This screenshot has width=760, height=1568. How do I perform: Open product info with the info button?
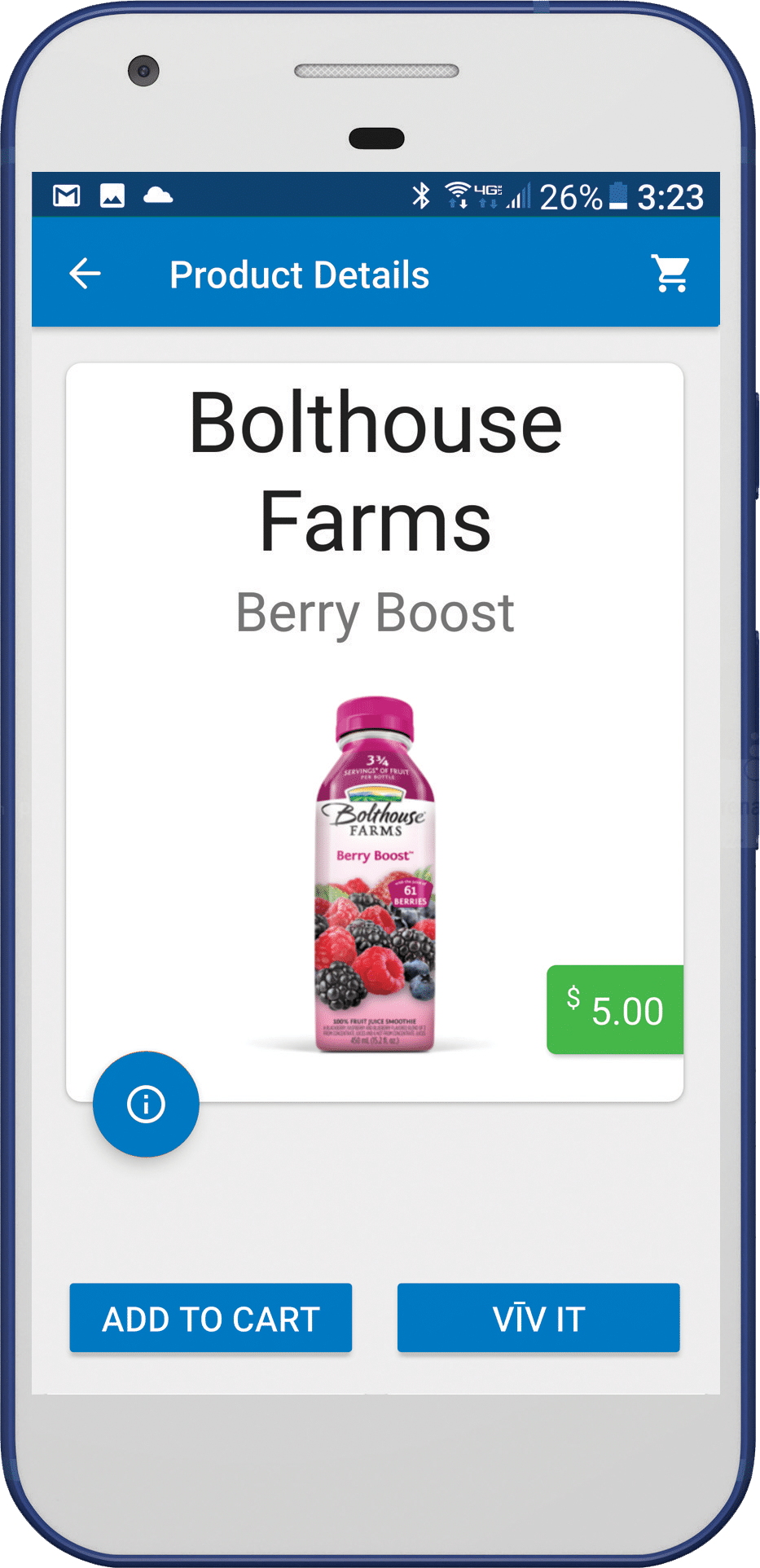146,1104
